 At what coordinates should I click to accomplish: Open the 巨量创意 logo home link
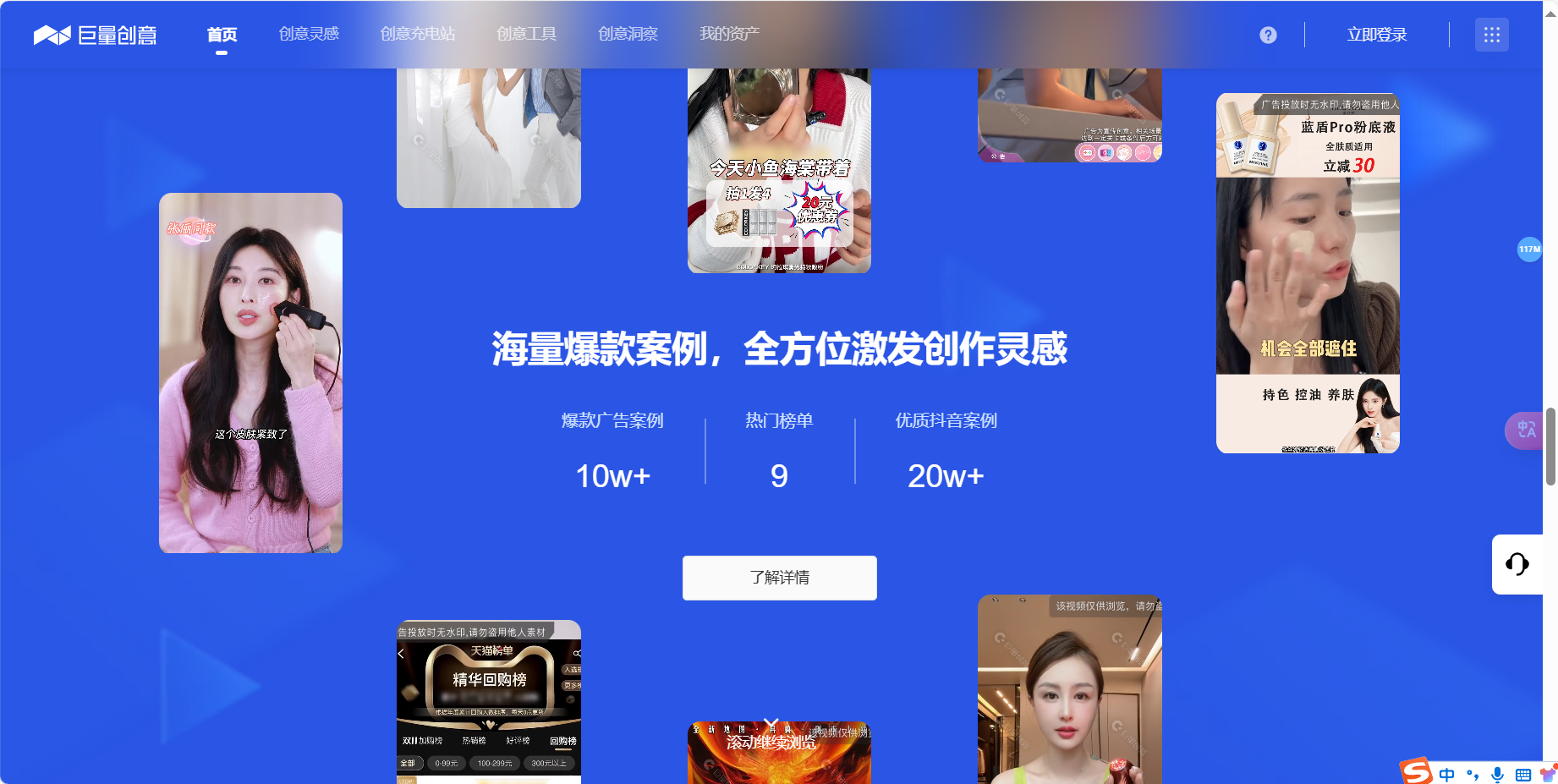click(x=96, y=35)
